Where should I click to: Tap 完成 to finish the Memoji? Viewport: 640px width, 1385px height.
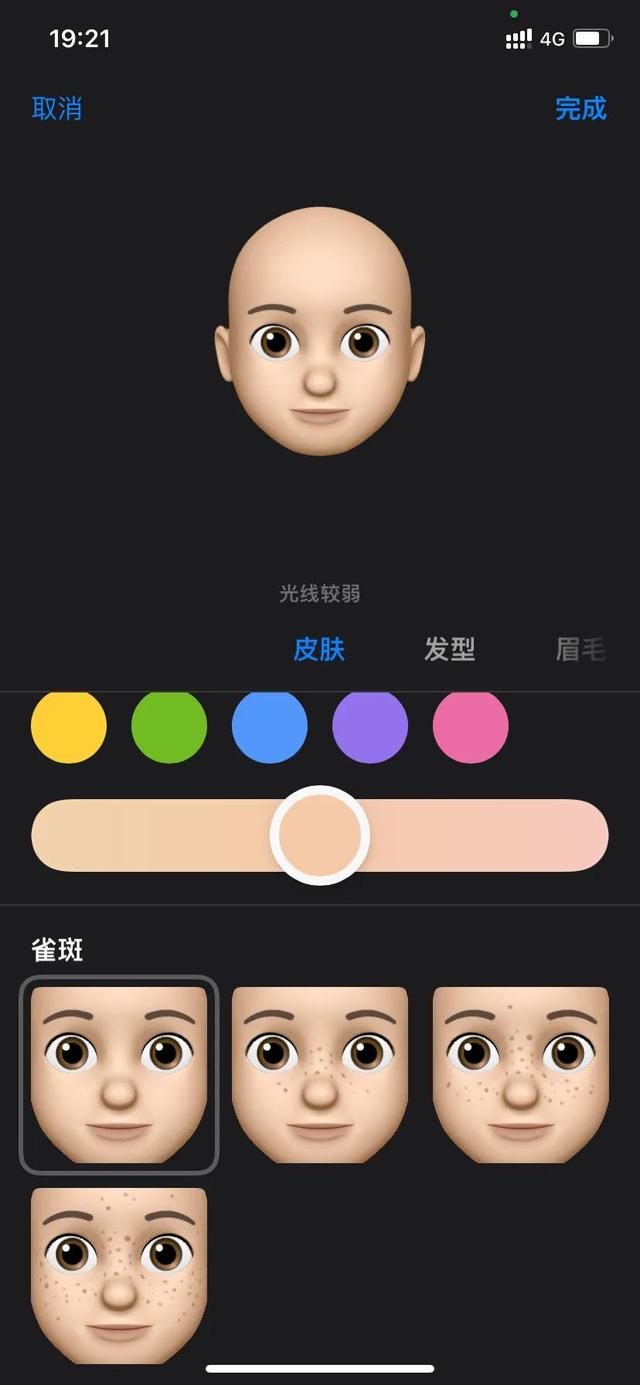581,108
